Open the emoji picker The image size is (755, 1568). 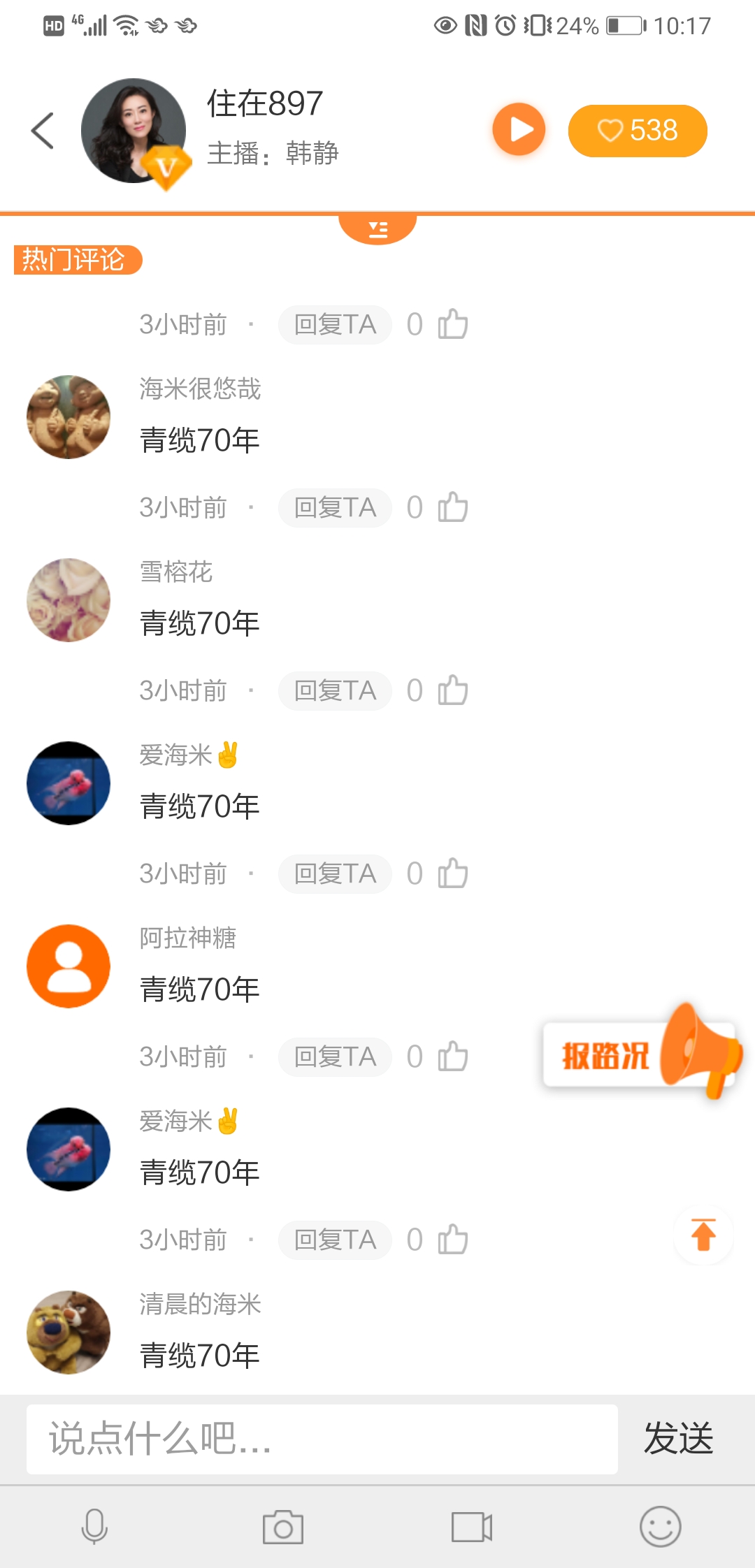pos(660,1527)
